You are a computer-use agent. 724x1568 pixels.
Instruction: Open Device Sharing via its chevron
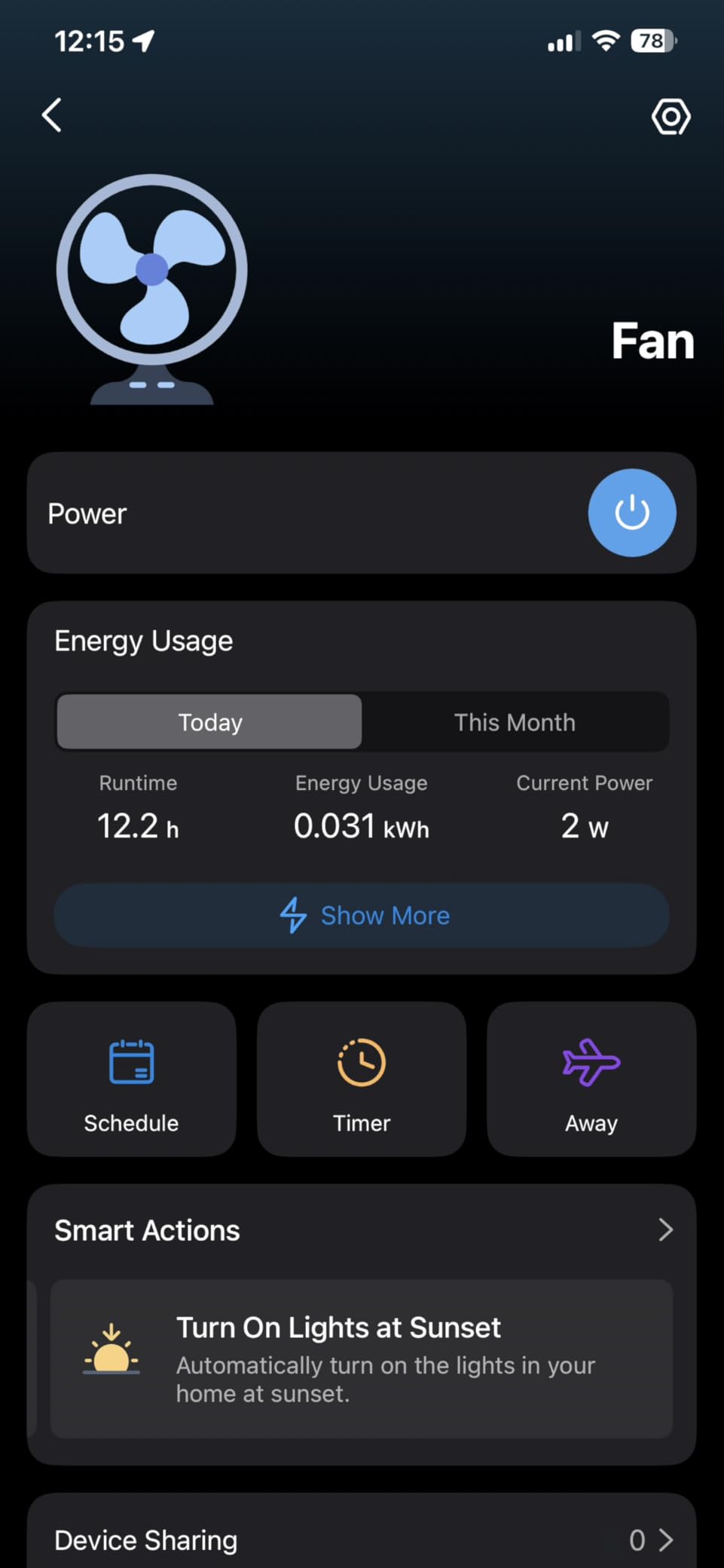point(666,1540)
